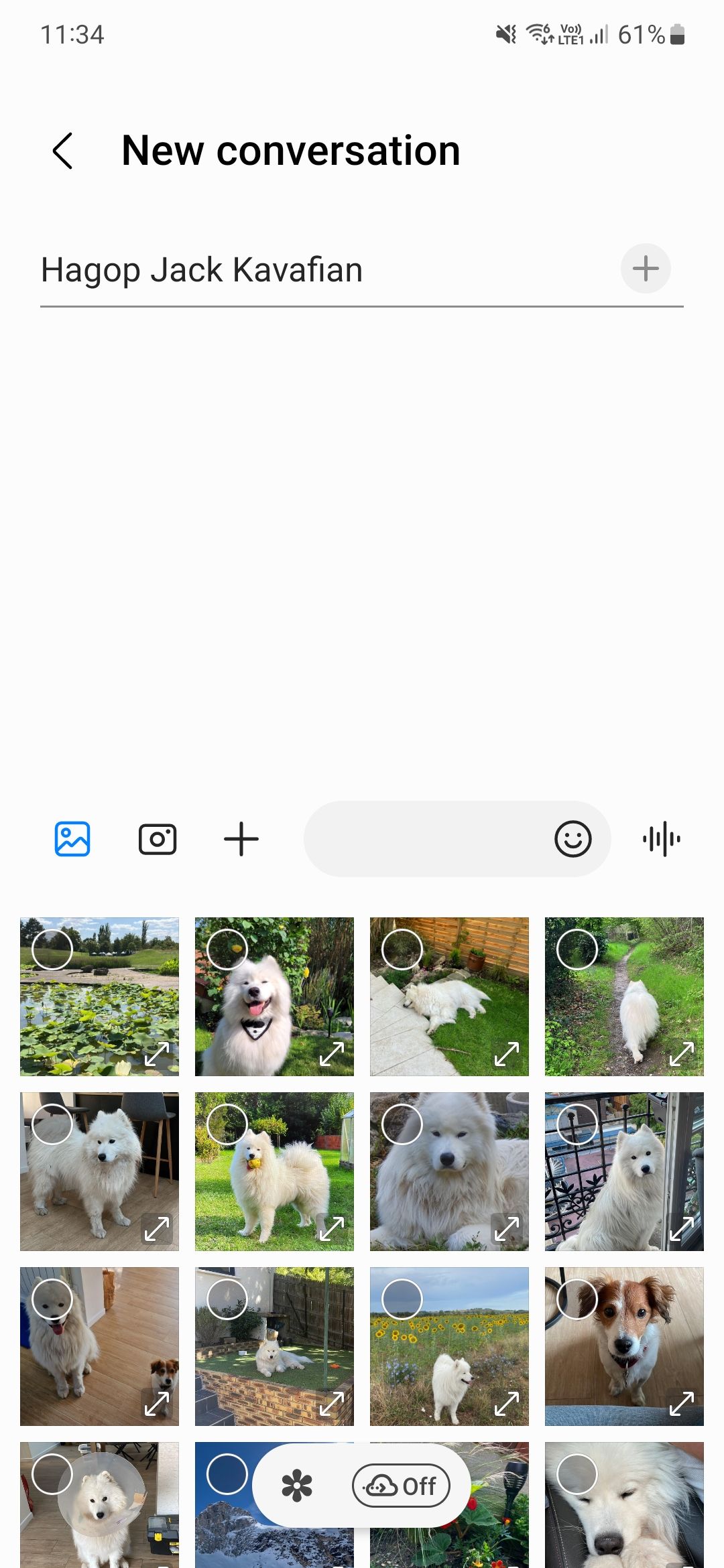Select the sunflower field photo's circle
Image resolution: width=724 pixels, height=1568 pixels.
click(402, 1299)
